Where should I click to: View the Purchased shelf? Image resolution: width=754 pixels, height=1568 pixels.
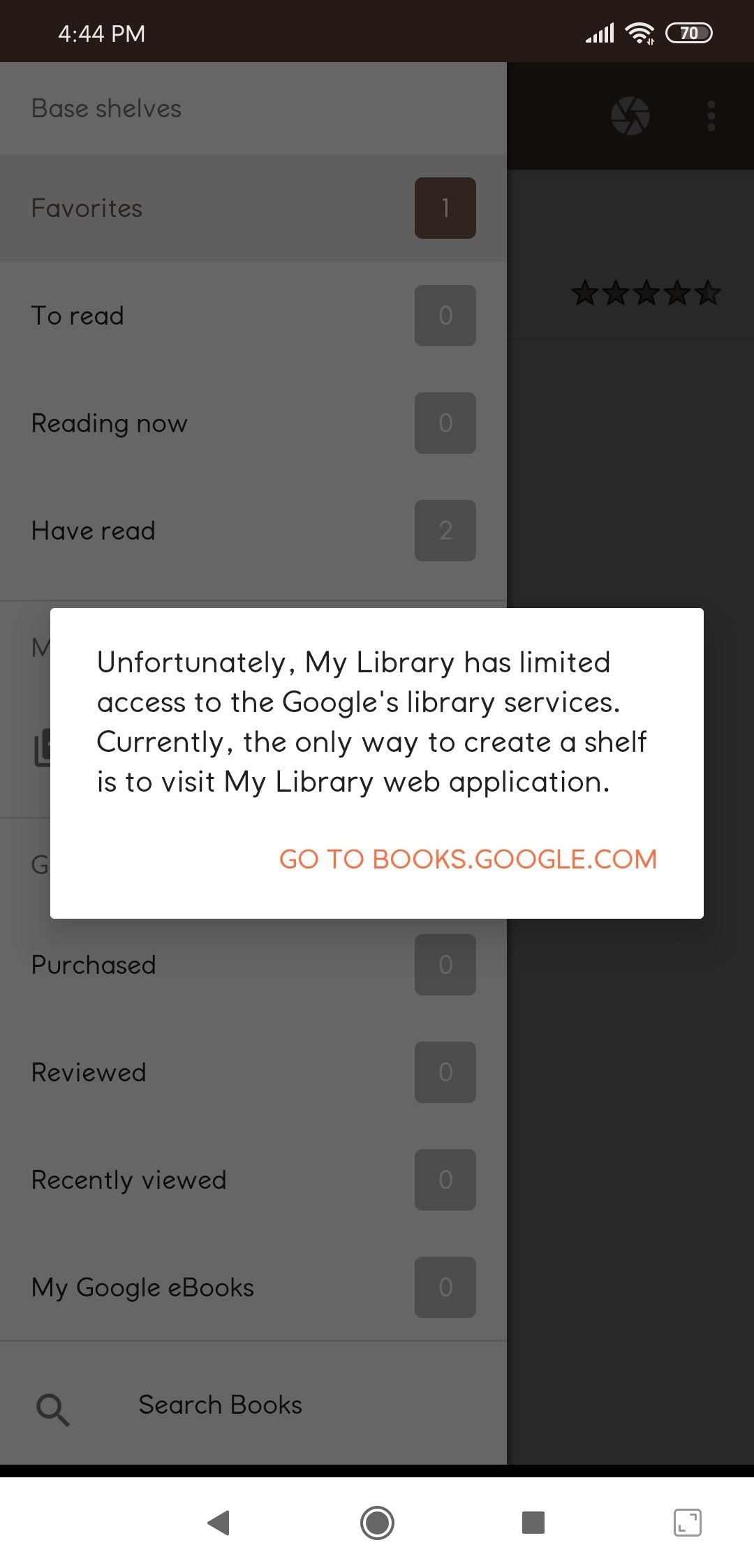[253, 965]
